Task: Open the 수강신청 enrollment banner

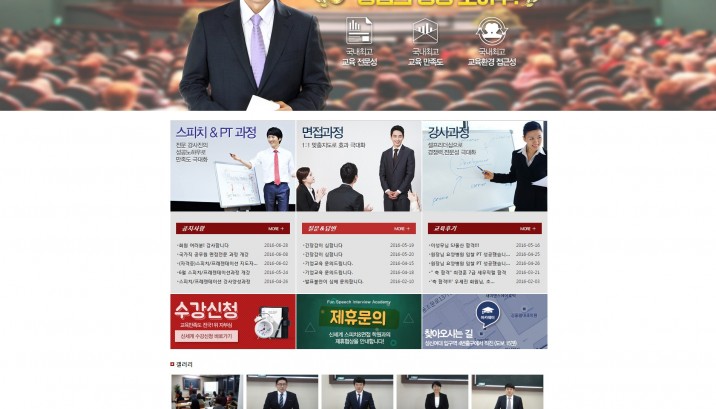Action: [x=232, y=322]
